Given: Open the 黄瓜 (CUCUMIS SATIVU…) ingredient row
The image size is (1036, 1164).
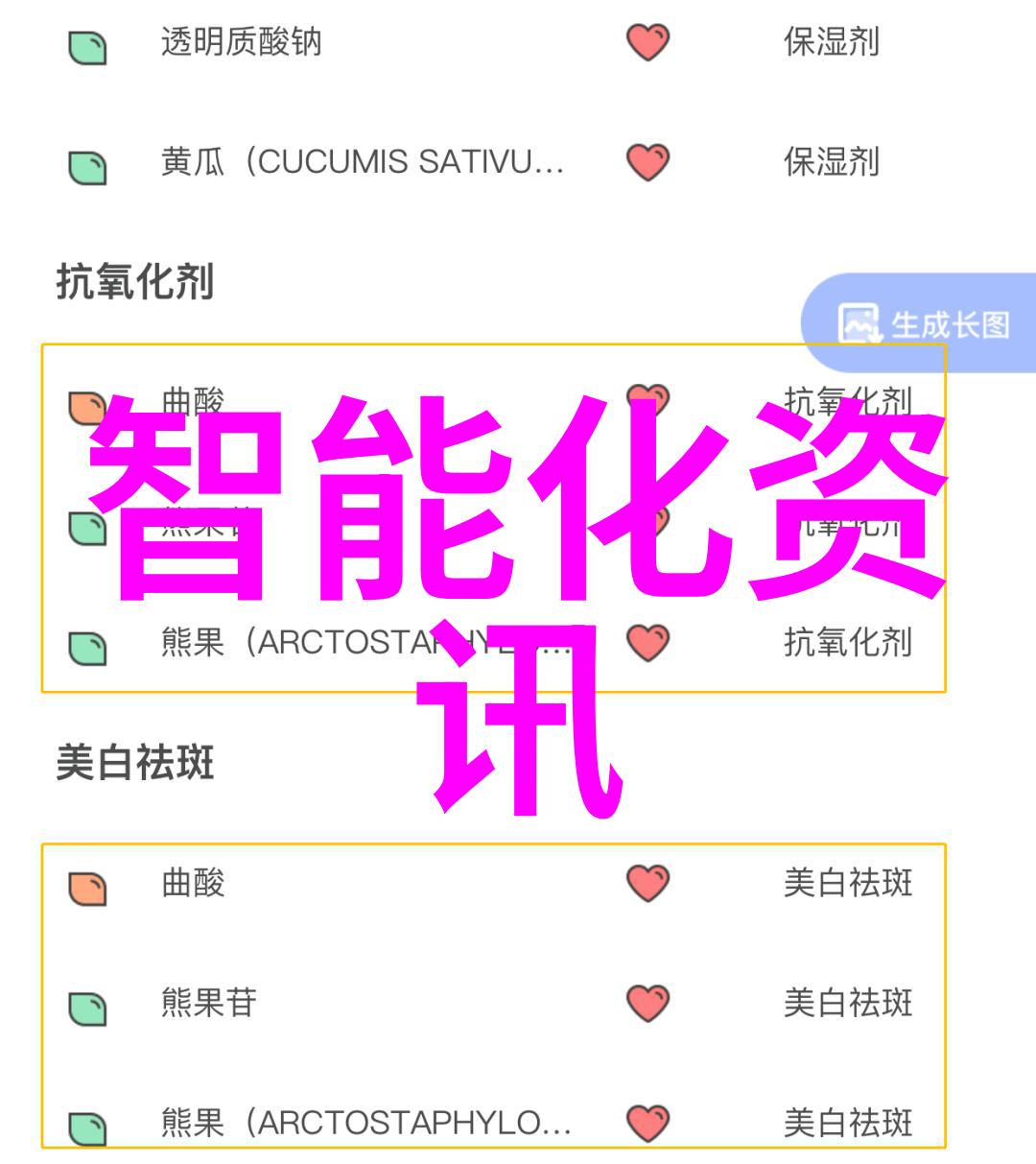Looking at the screenshot, I should 362,162.
